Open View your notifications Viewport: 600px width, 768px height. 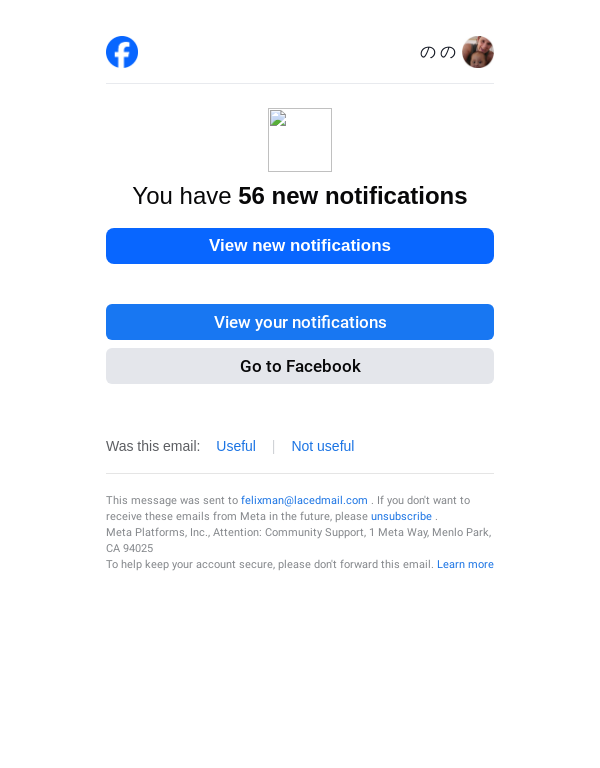point(300,322)
